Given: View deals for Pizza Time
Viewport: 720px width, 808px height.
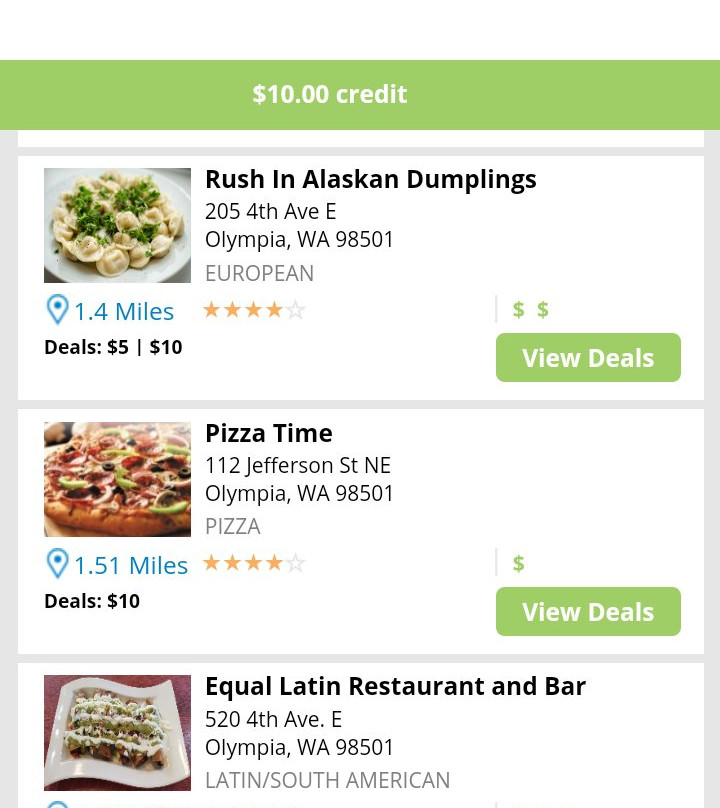Looking at the screenshot, I should (588, 612).
